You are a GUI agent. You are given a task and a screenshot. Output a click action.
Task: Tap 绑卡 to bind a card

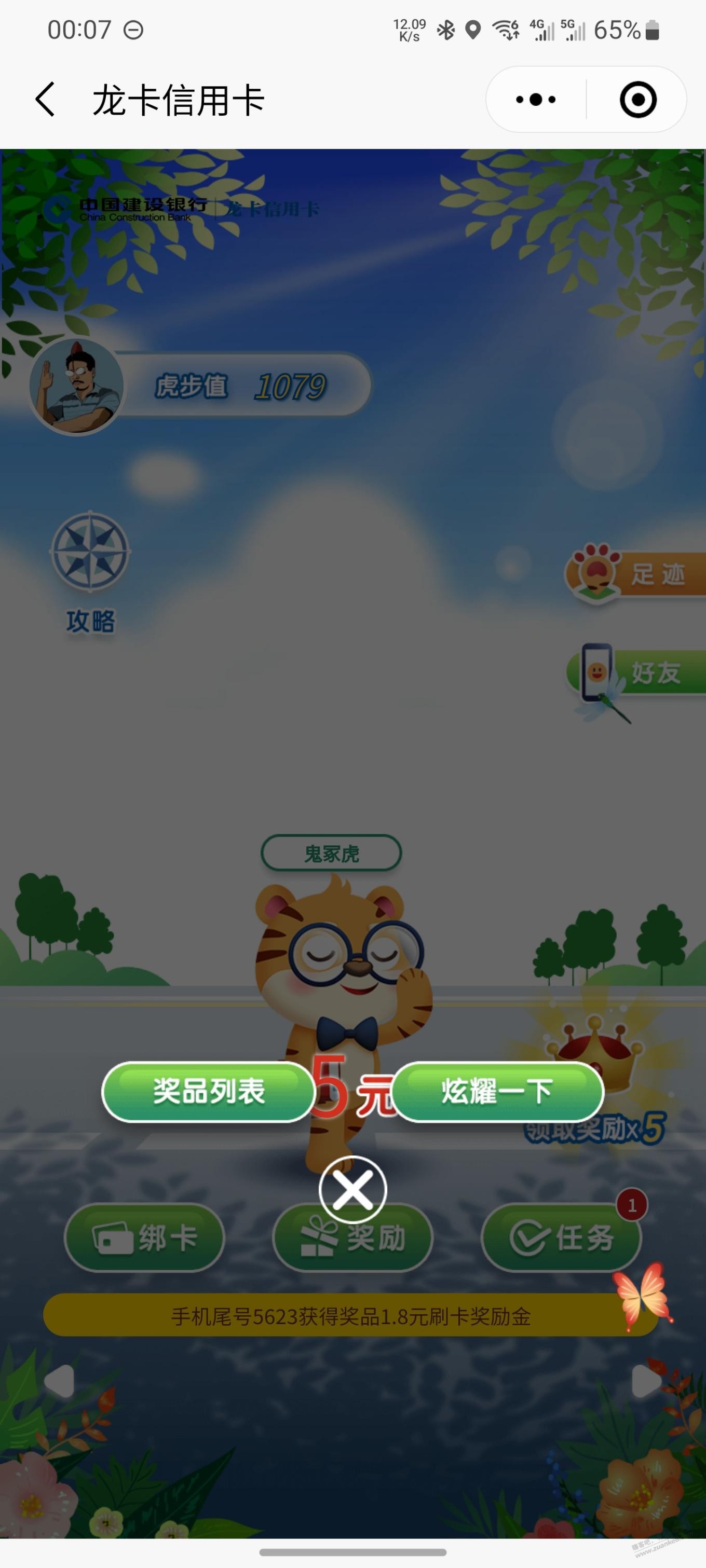click(x=144, y=1237)
